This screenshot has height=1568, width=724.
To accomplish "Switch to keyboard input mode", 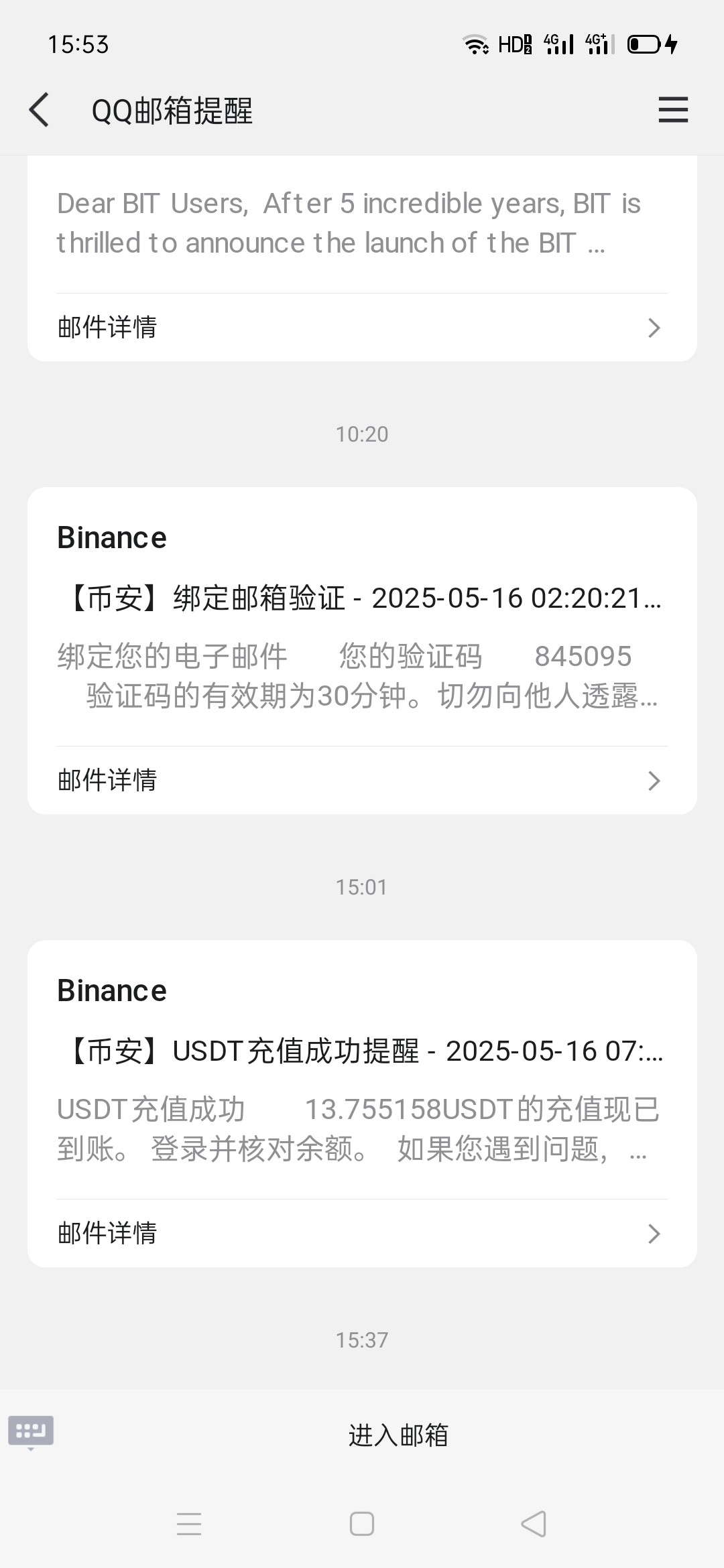I will click(31, 1432).
